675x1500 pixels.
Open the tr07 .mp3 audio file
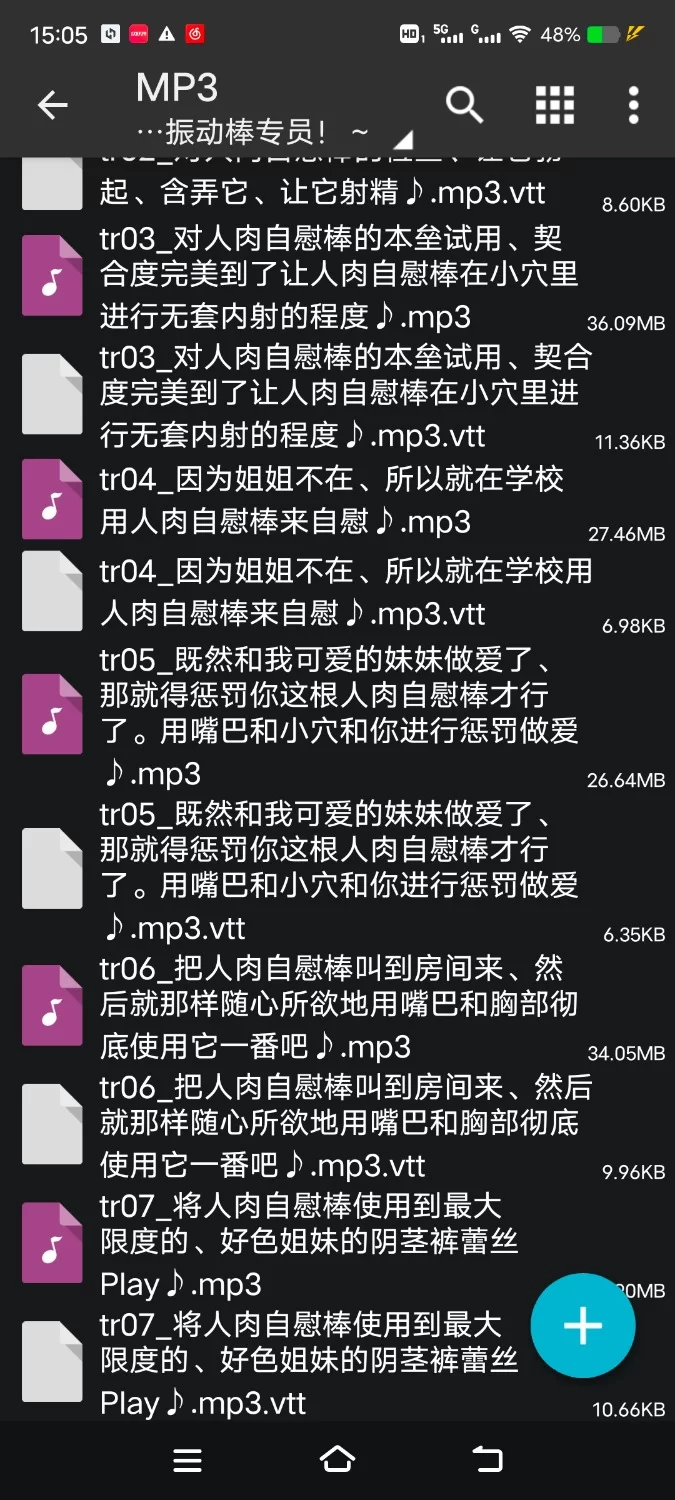pyautogui.click(x=310, y=1245)
